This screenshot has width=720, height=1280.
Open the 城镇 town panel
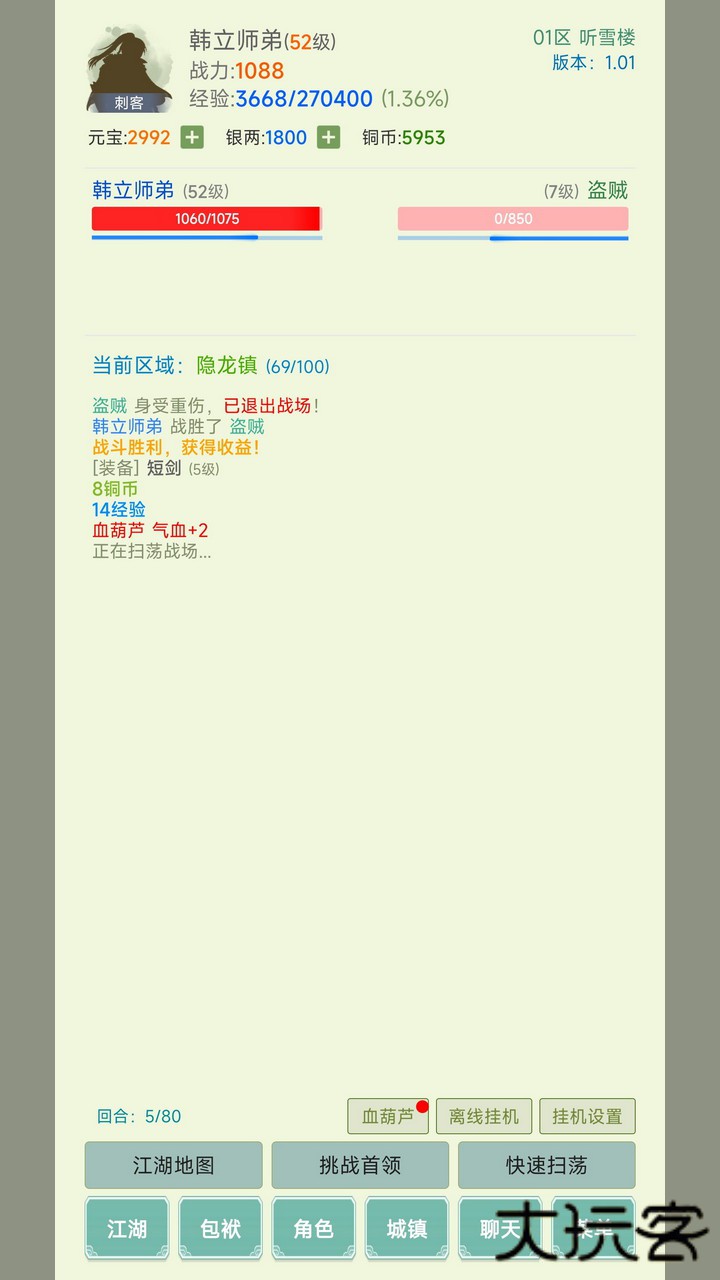pos(406,1228)
